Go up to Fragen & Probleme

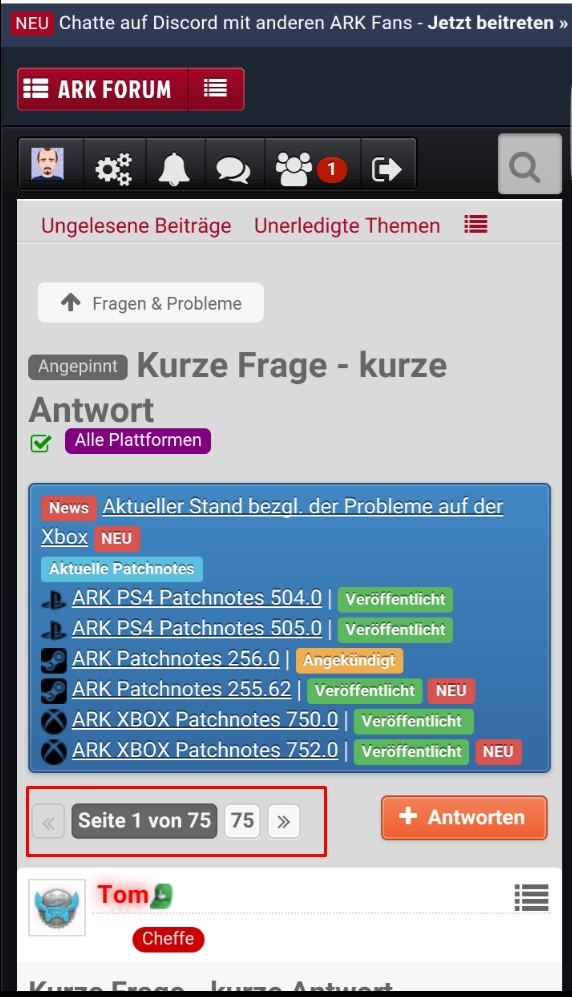pyautogui.click(x=151, y=303)
